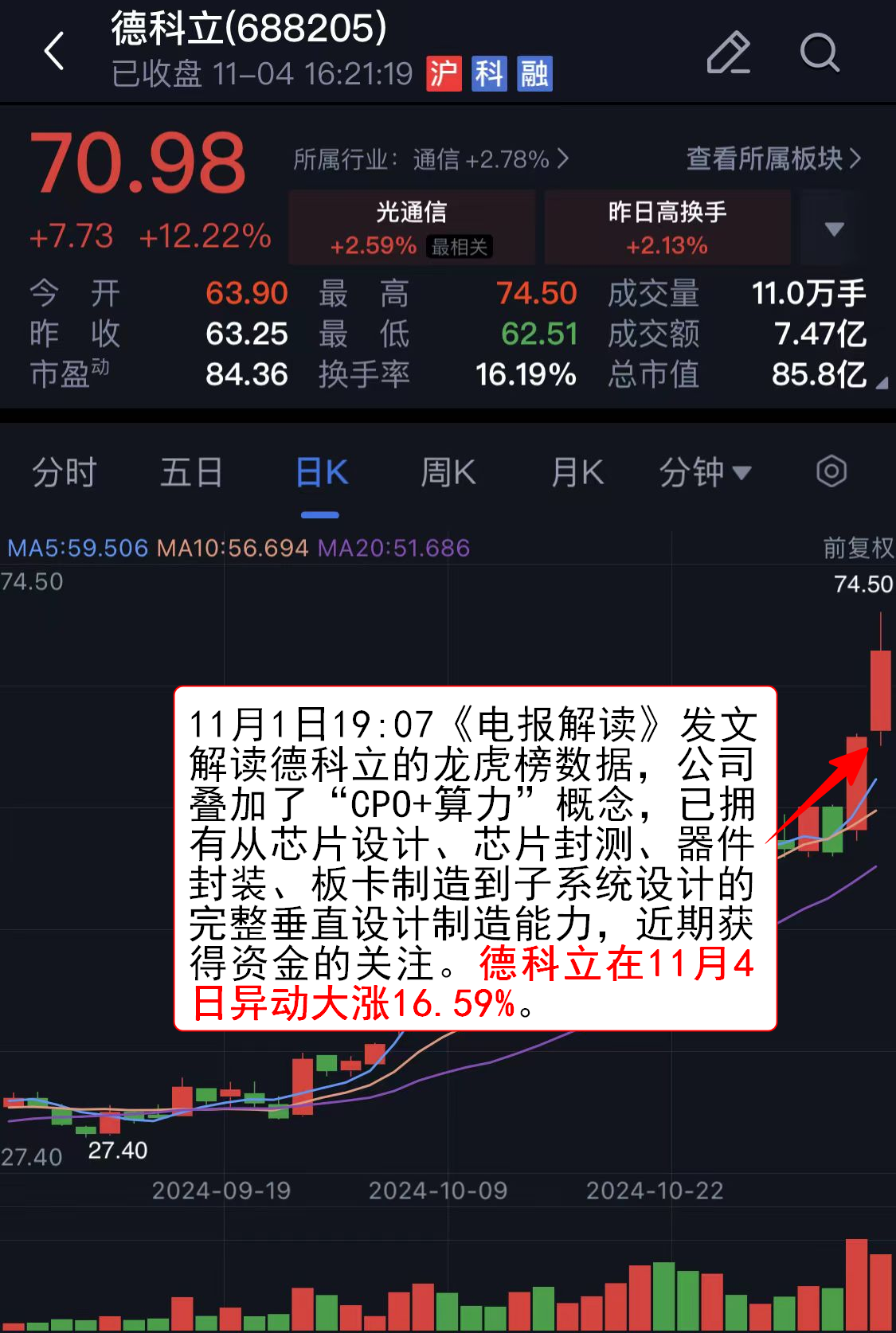
Task: Tap the pencil edit icon
Action: (x=729, y=53)
